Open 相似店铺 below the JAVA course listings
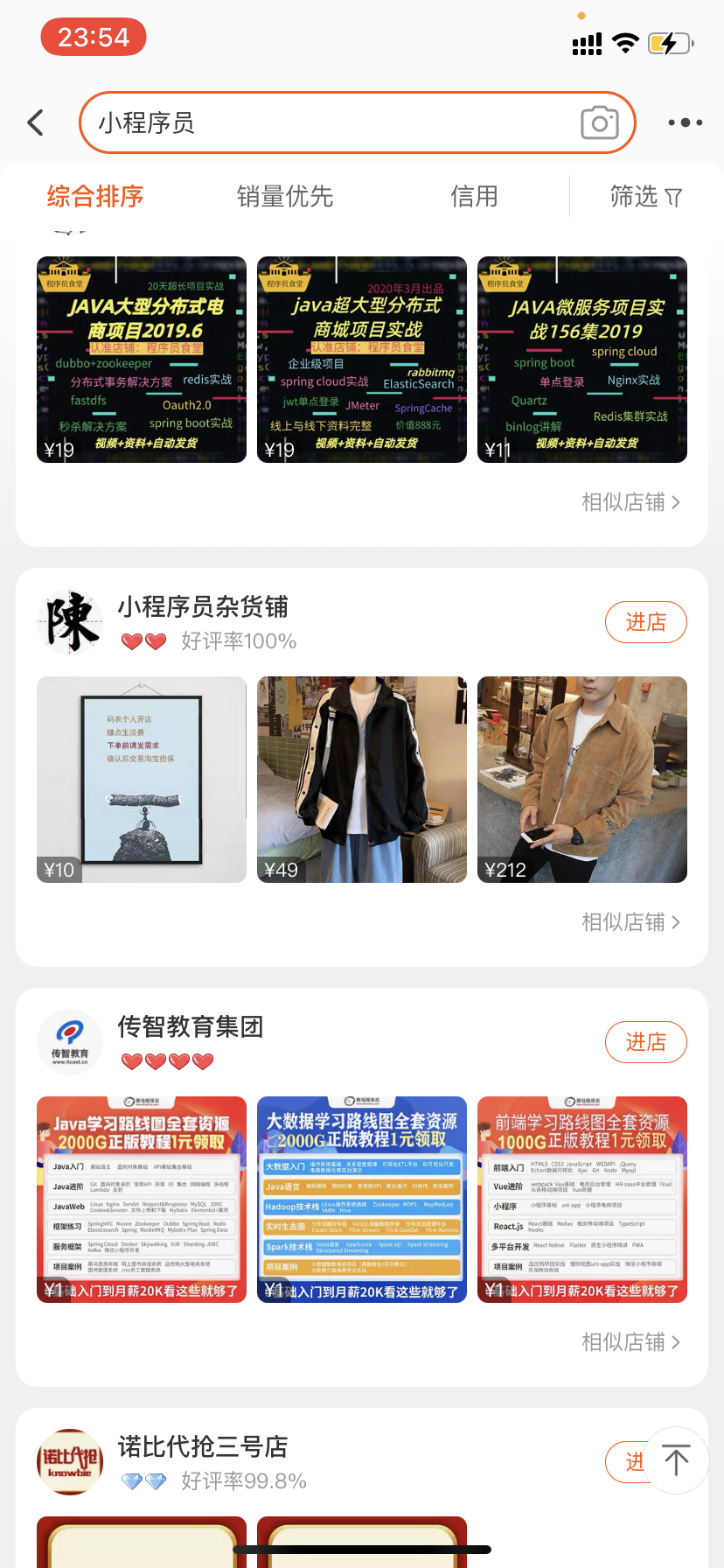Screen dimensions: 724x1568 [631, 502]
